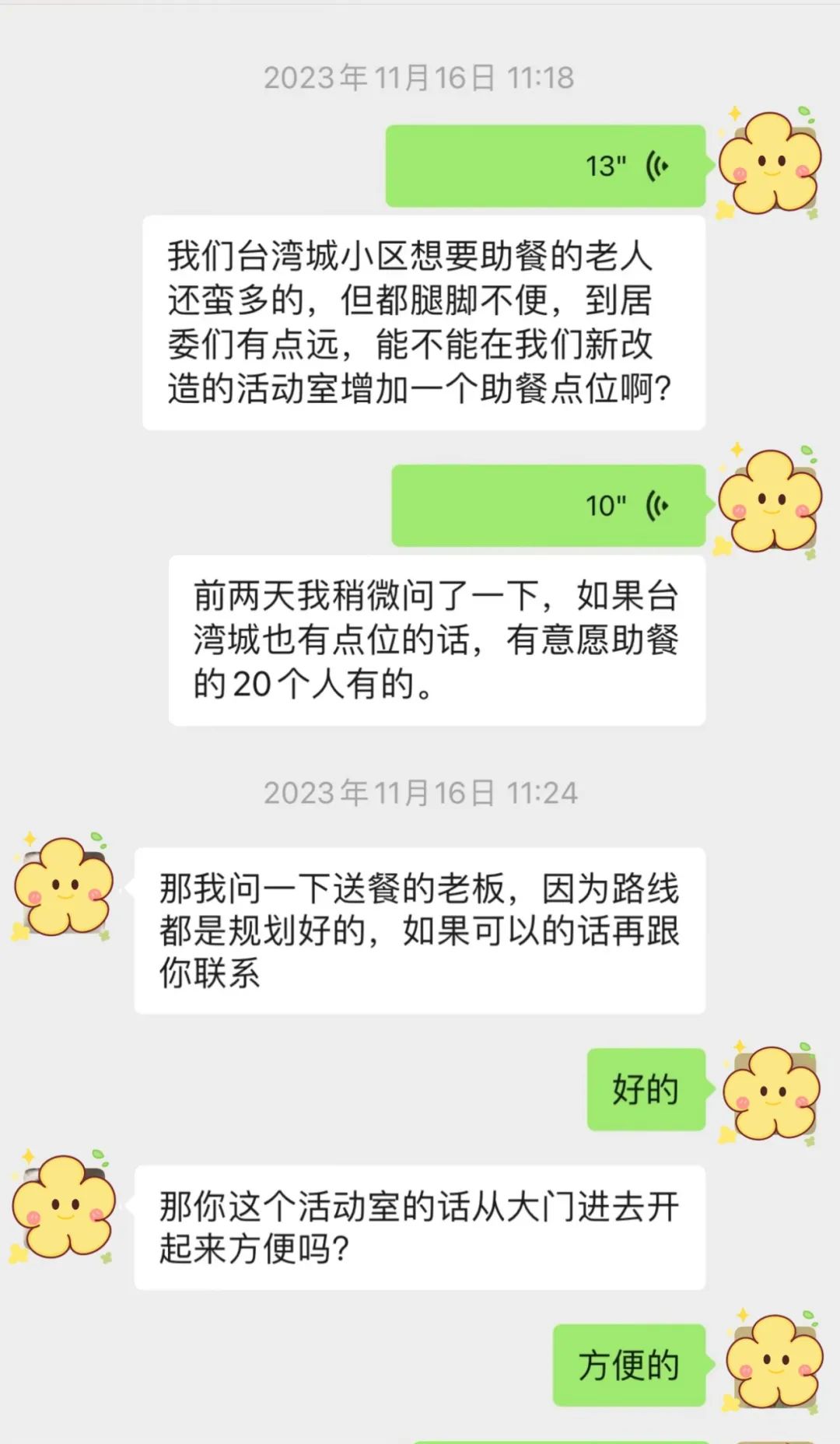View profile from avatar beside "好的" reply

coord(771,1092)
